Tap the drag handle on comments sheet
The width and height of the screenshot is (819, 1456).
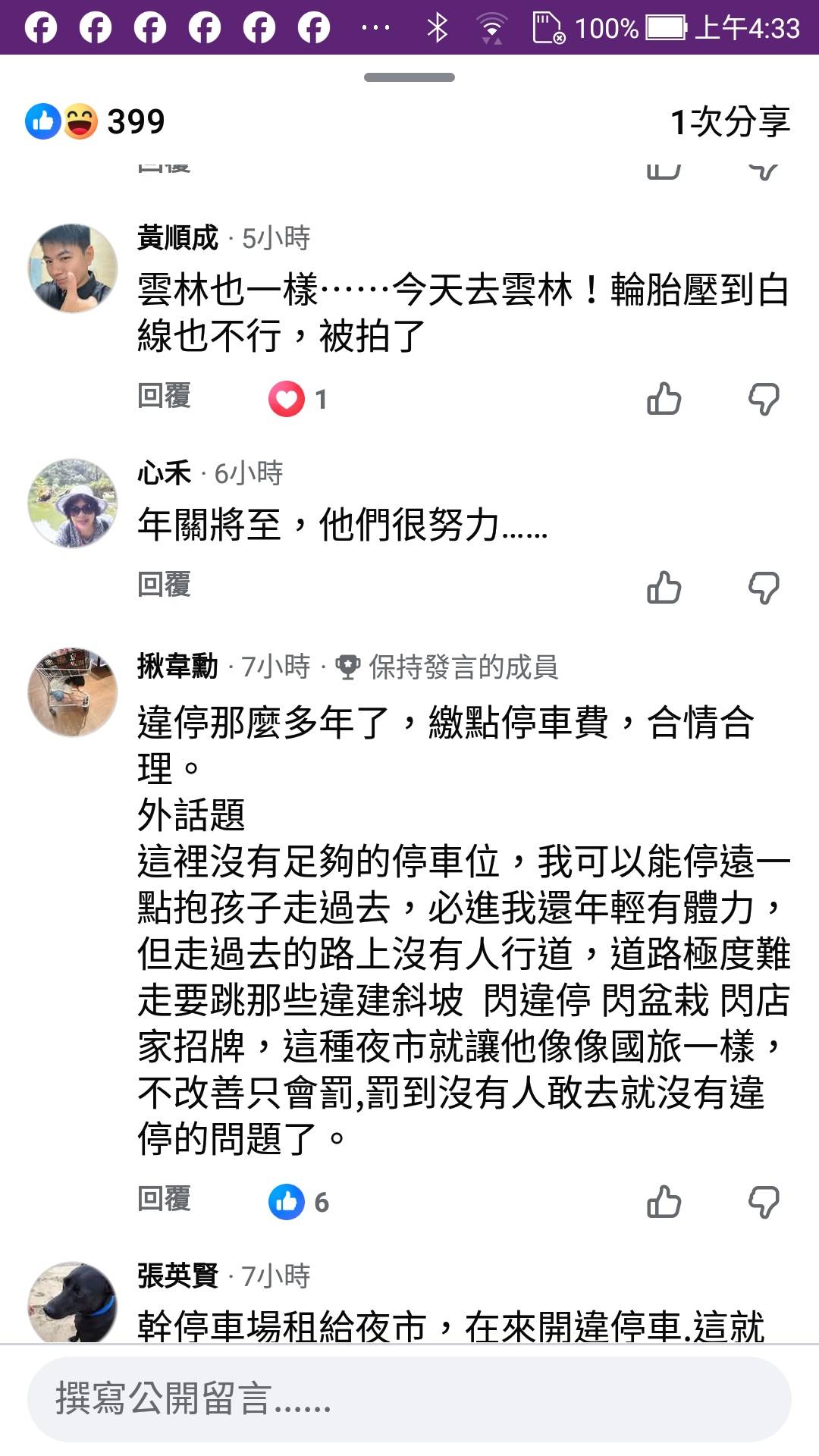[x=409, y=77]
